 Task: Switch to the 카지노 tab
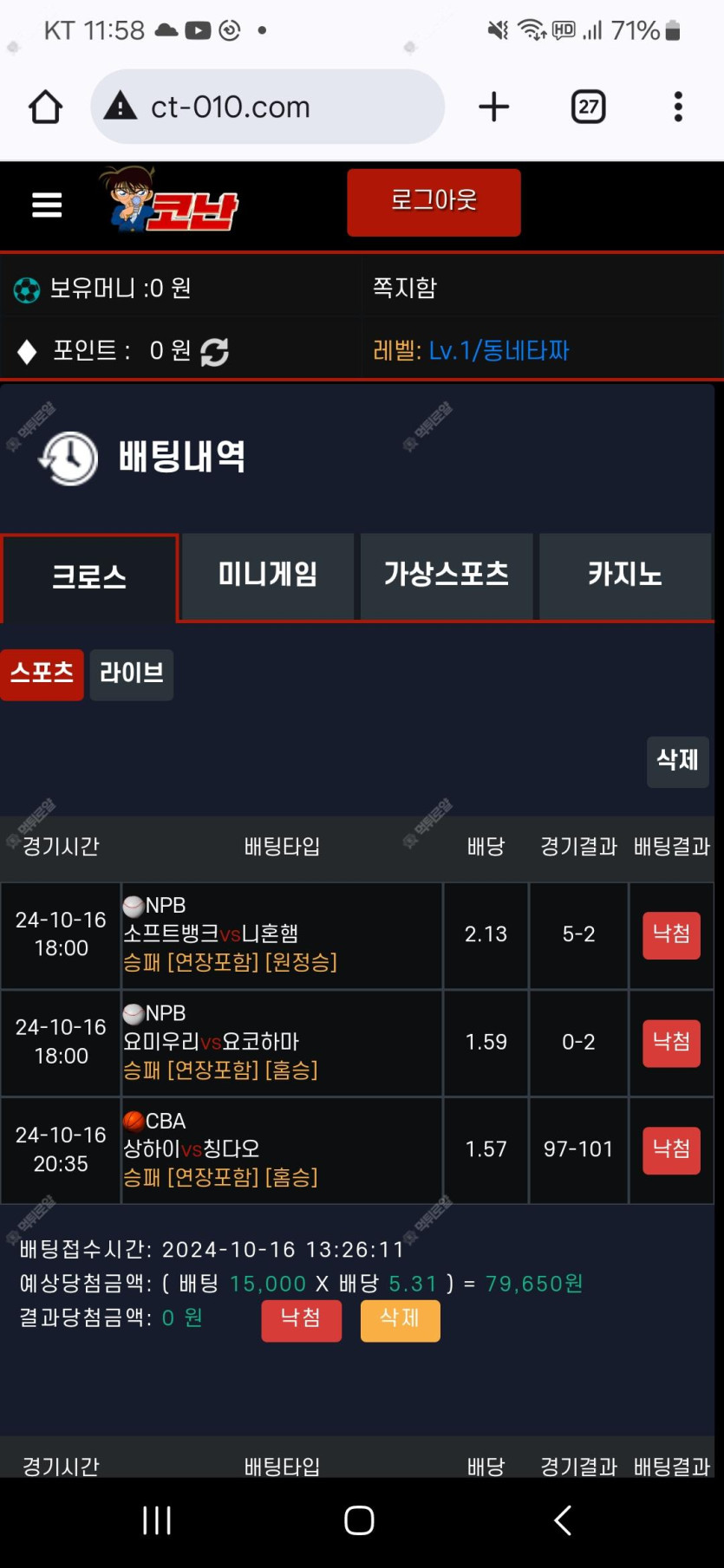tap(625, 576)
